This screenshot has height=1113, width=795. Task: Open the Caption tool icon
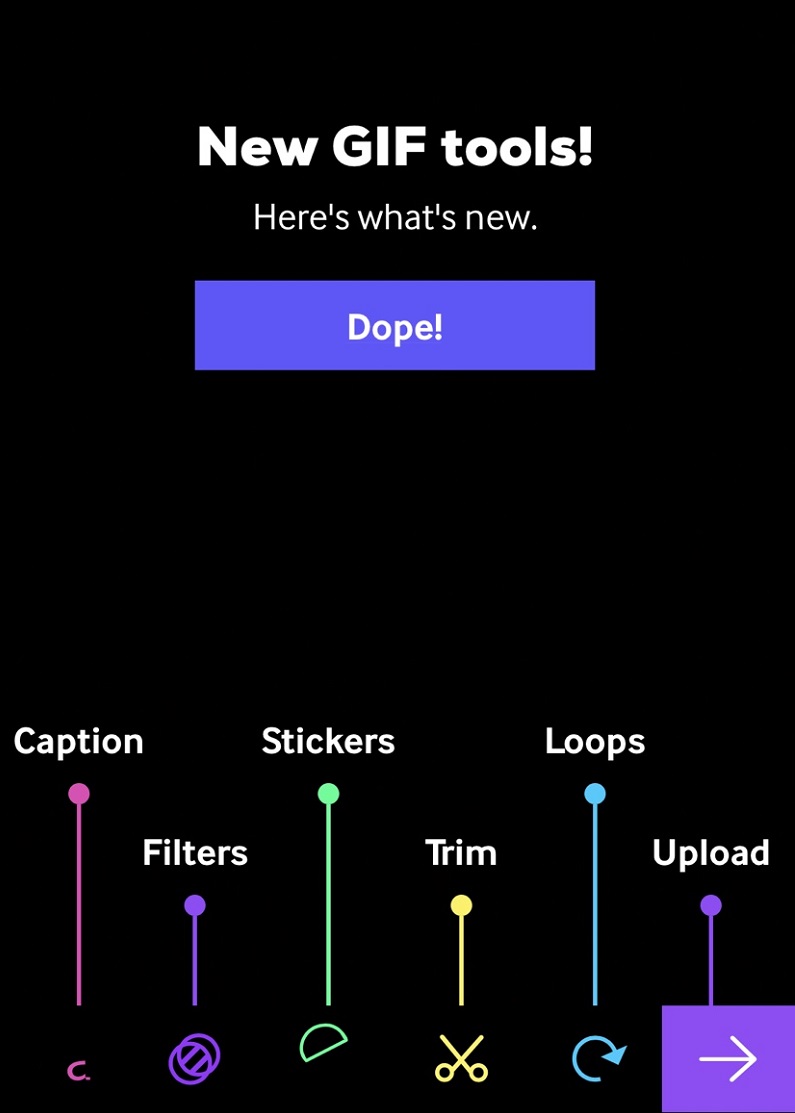coord(79,1070)
